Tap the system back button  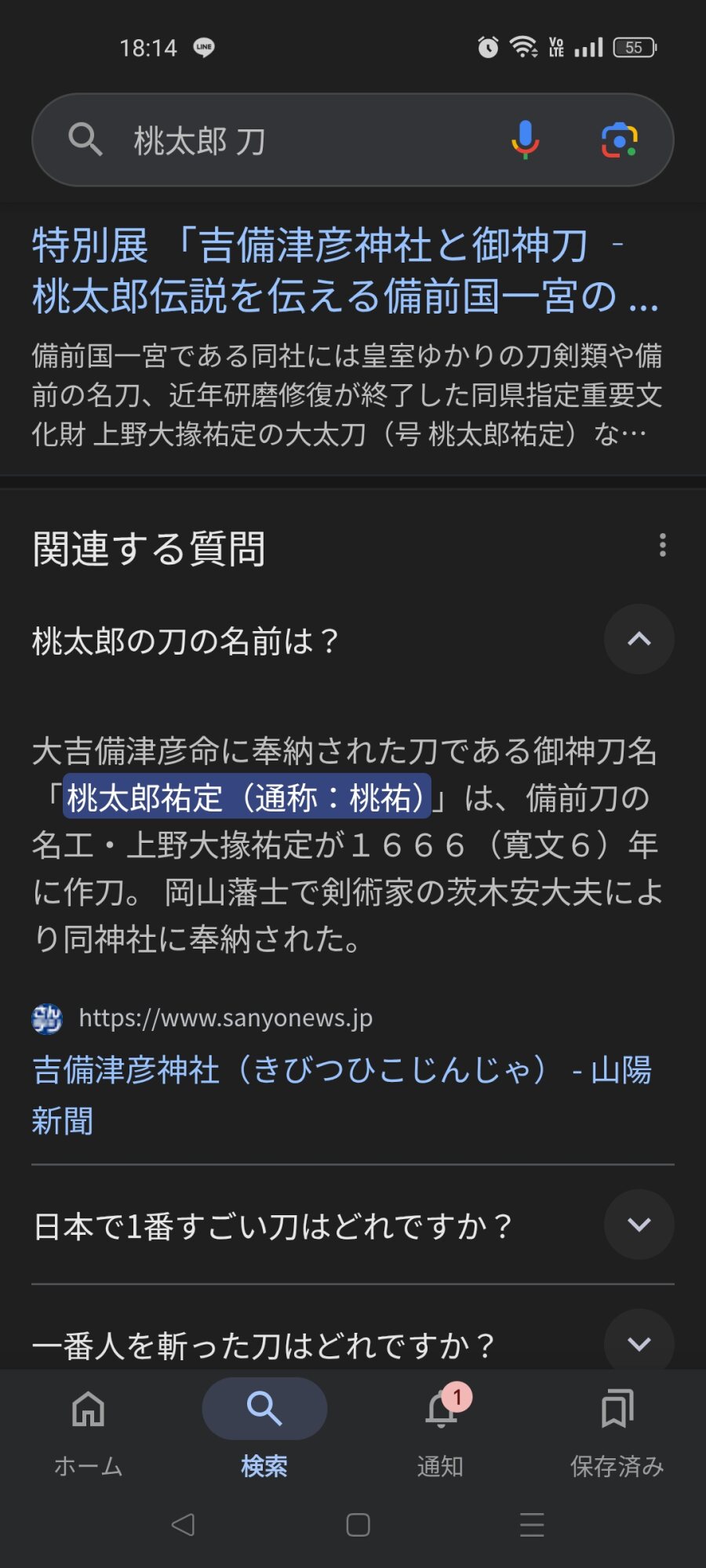coord(183,1525)
